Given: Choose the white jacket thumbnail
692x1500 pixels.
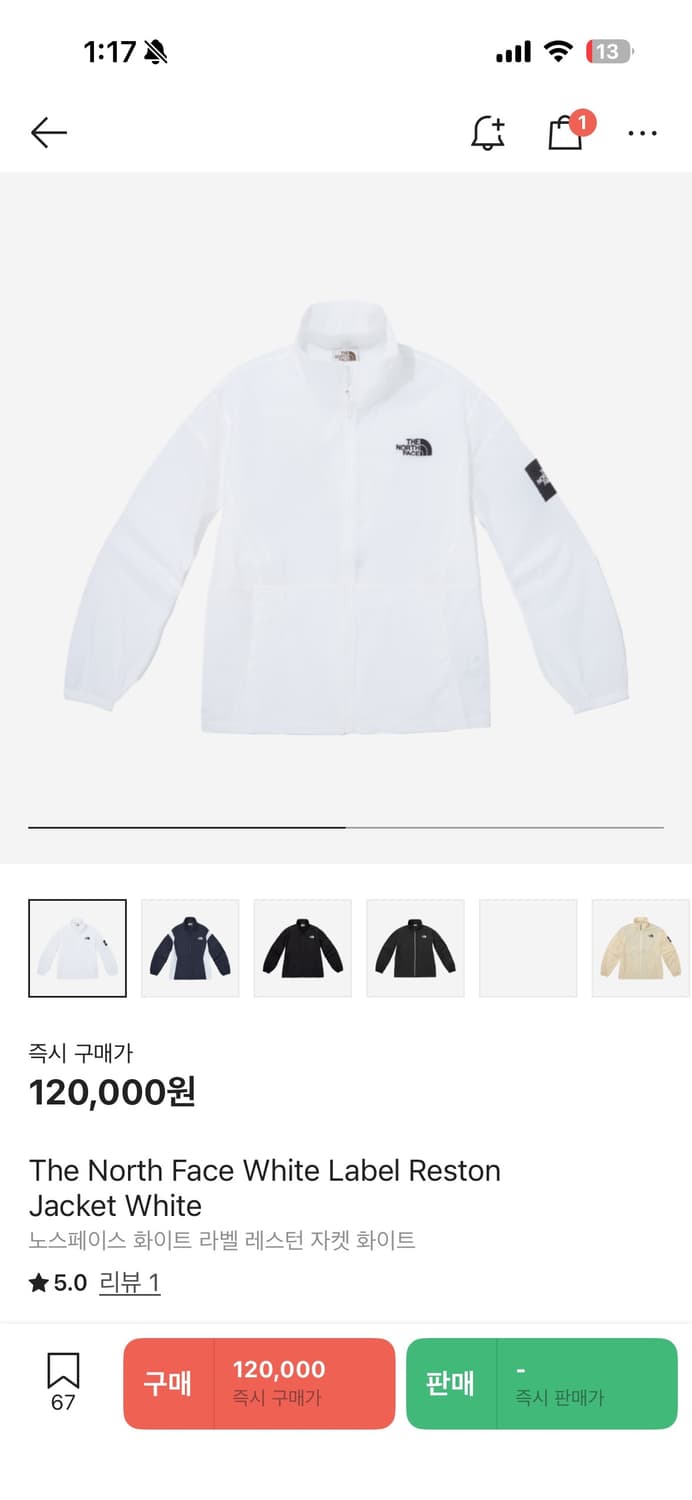Looking at the screenshot, I should point(78,948).
